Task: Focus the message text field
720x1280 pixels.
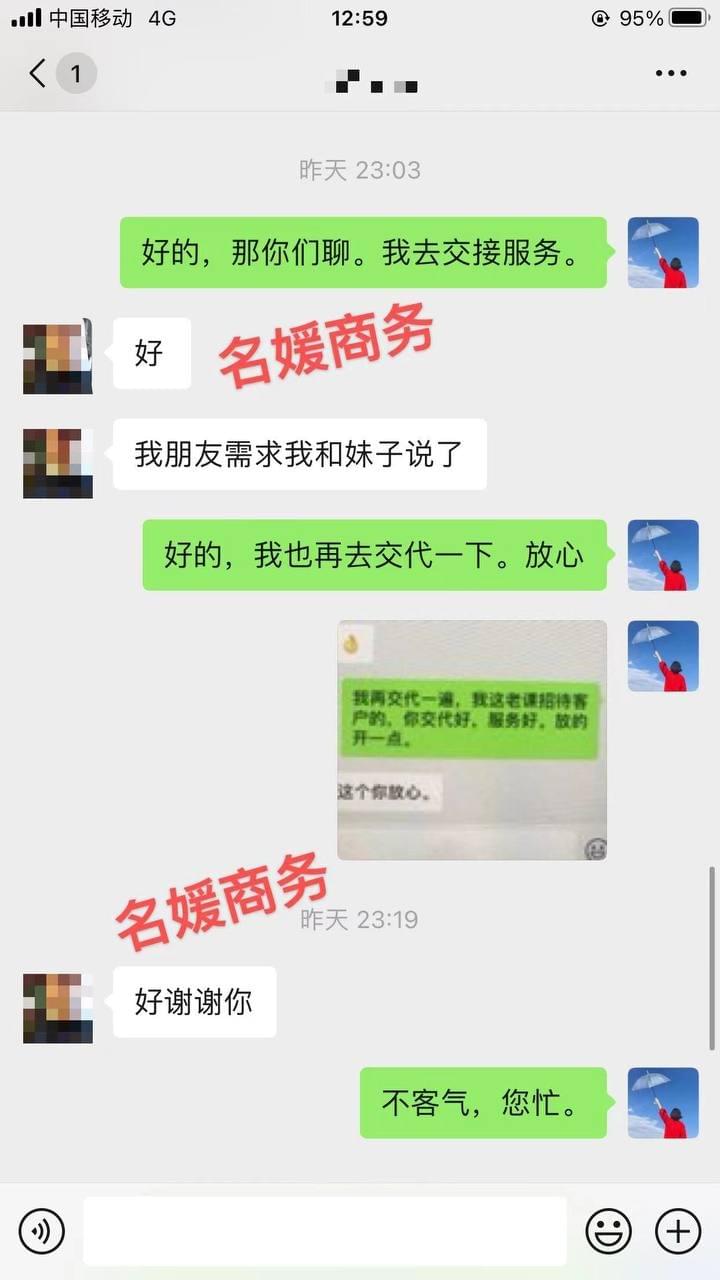Action: [x=324, y=1231]
